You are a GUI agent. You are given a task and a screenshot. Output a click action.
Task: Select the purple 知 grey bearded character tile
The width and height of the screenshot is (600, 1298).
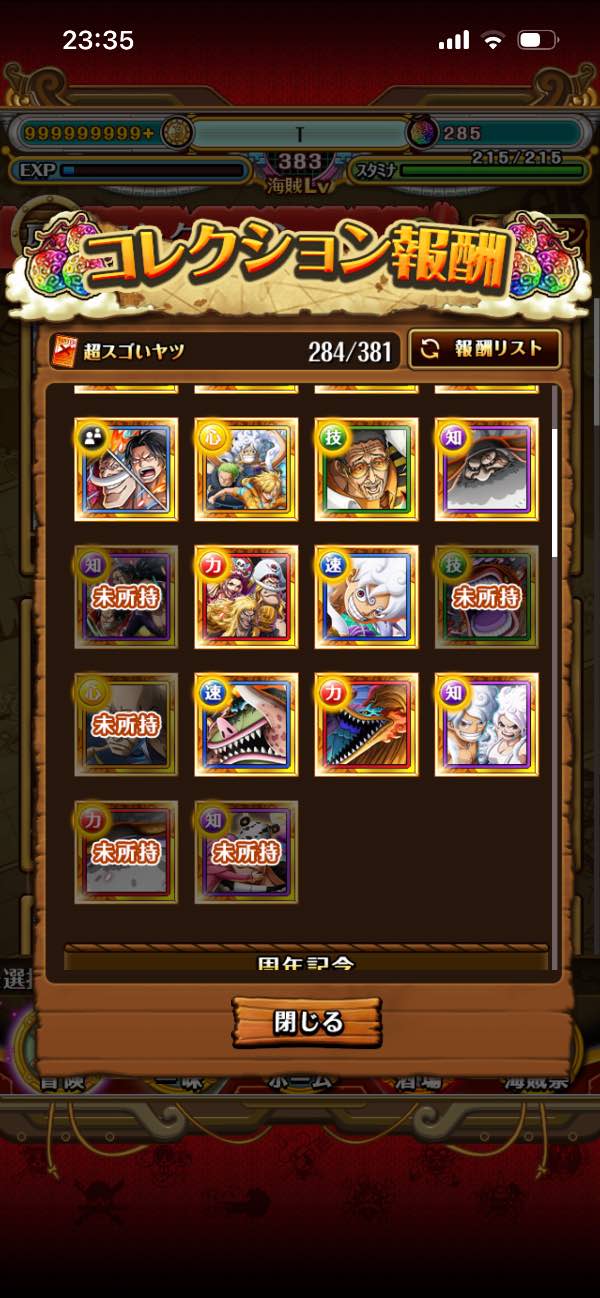tap(486, 469)
